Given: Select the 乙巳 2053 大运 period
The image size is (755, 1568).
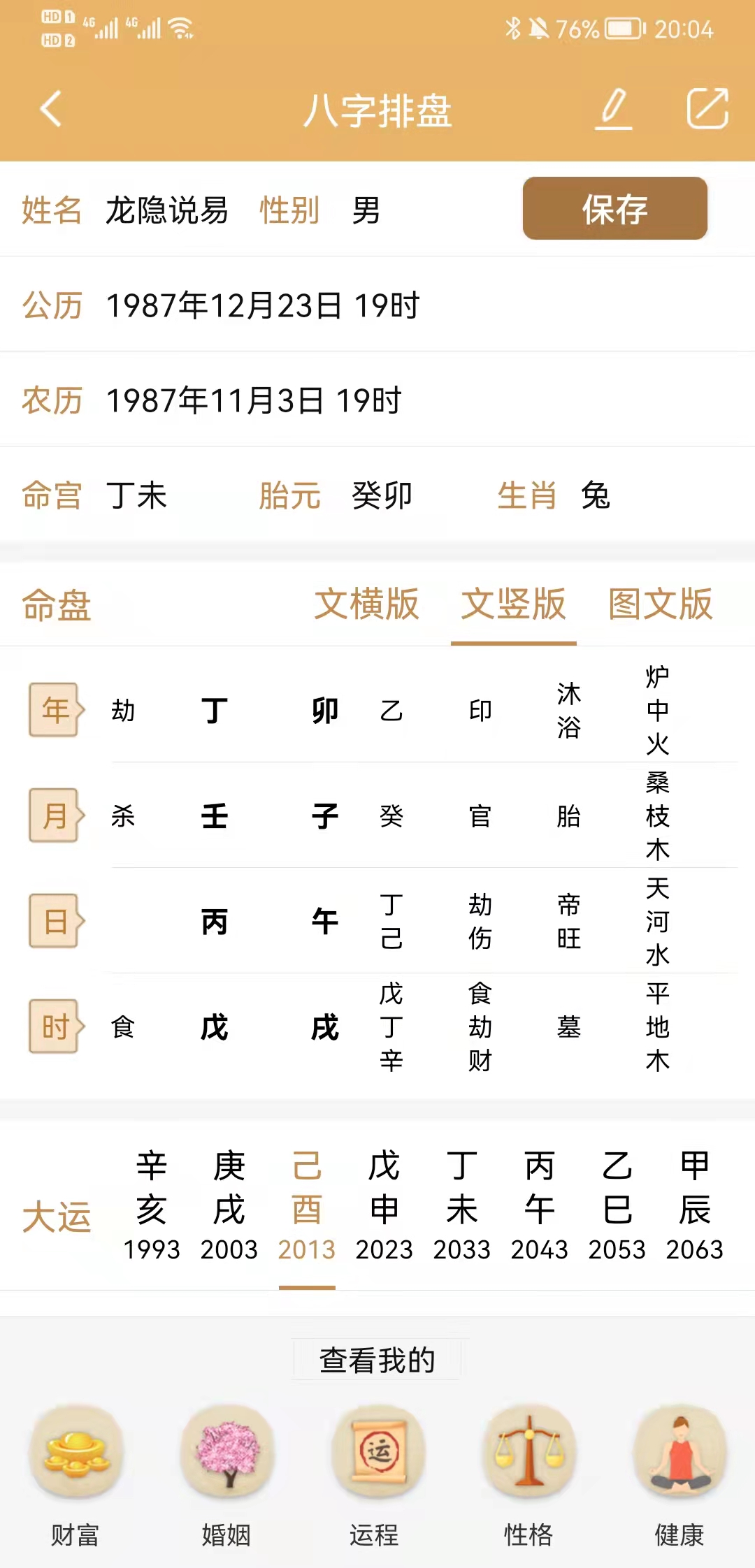Looking at the screenshot, I should pos(617,1205).
